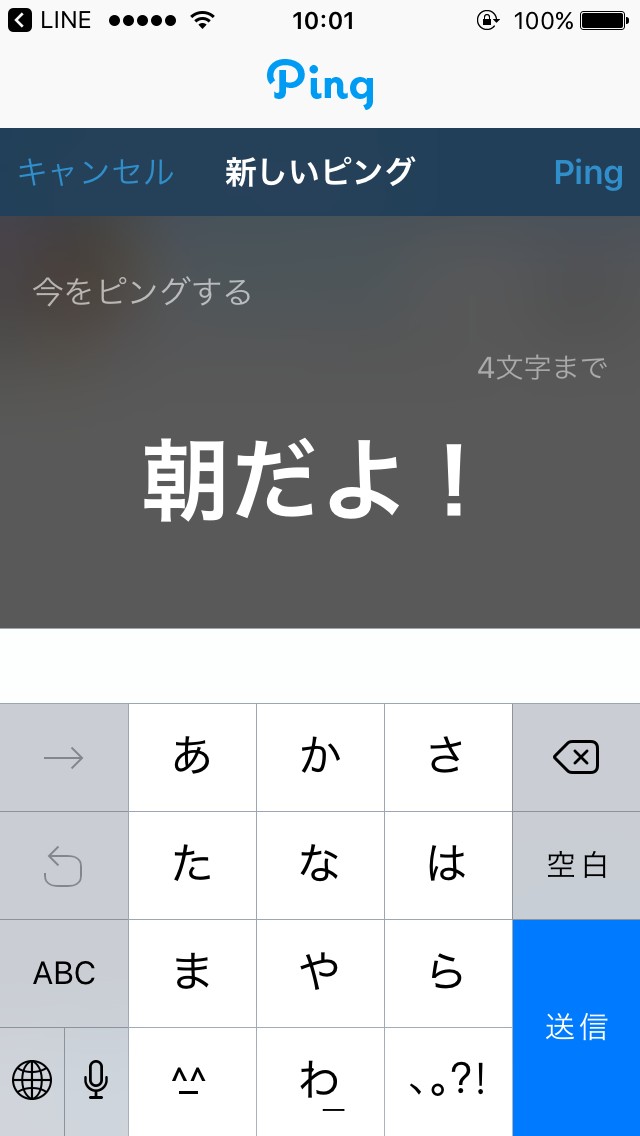Tap the な kana key

[320, 865]
